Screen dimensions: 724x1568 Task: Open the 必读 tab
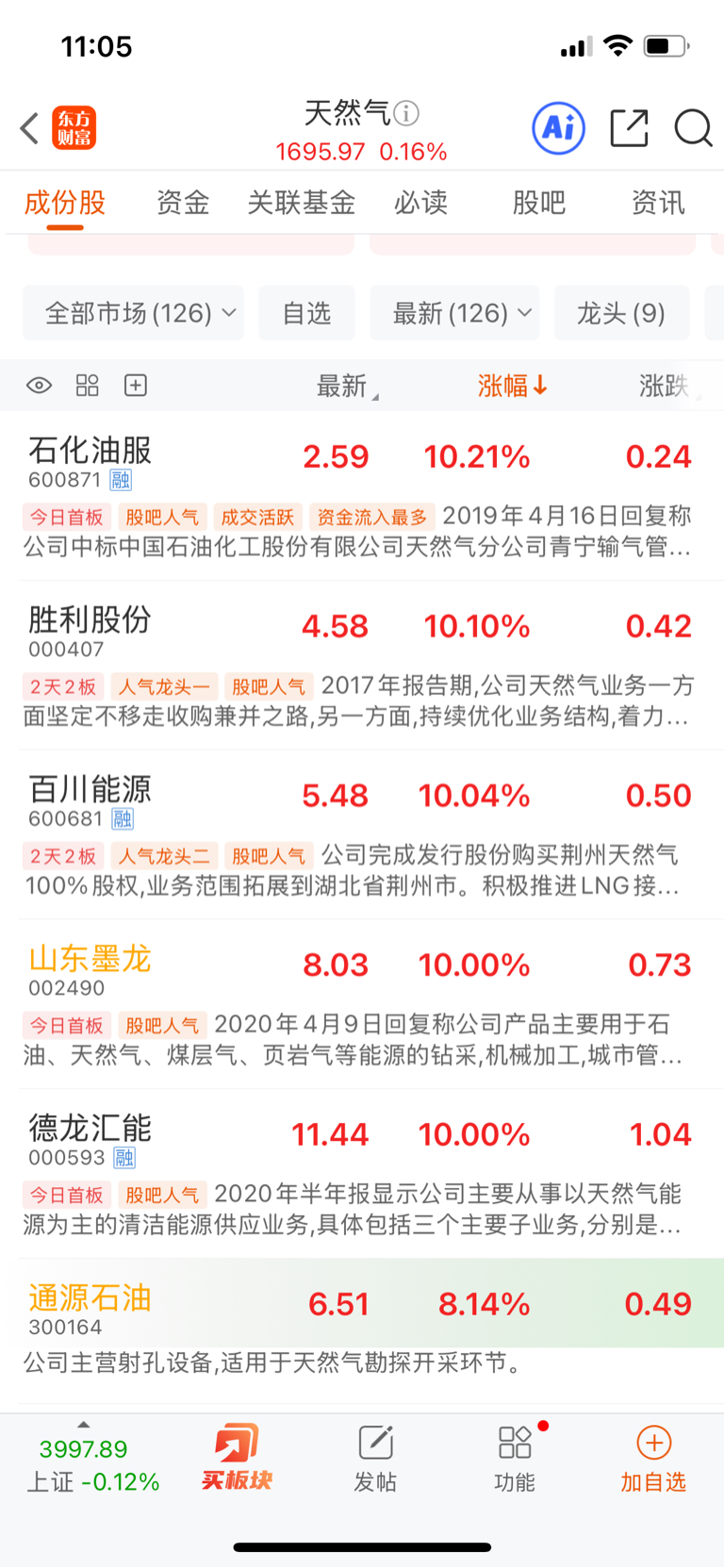[x=420, y=202]
